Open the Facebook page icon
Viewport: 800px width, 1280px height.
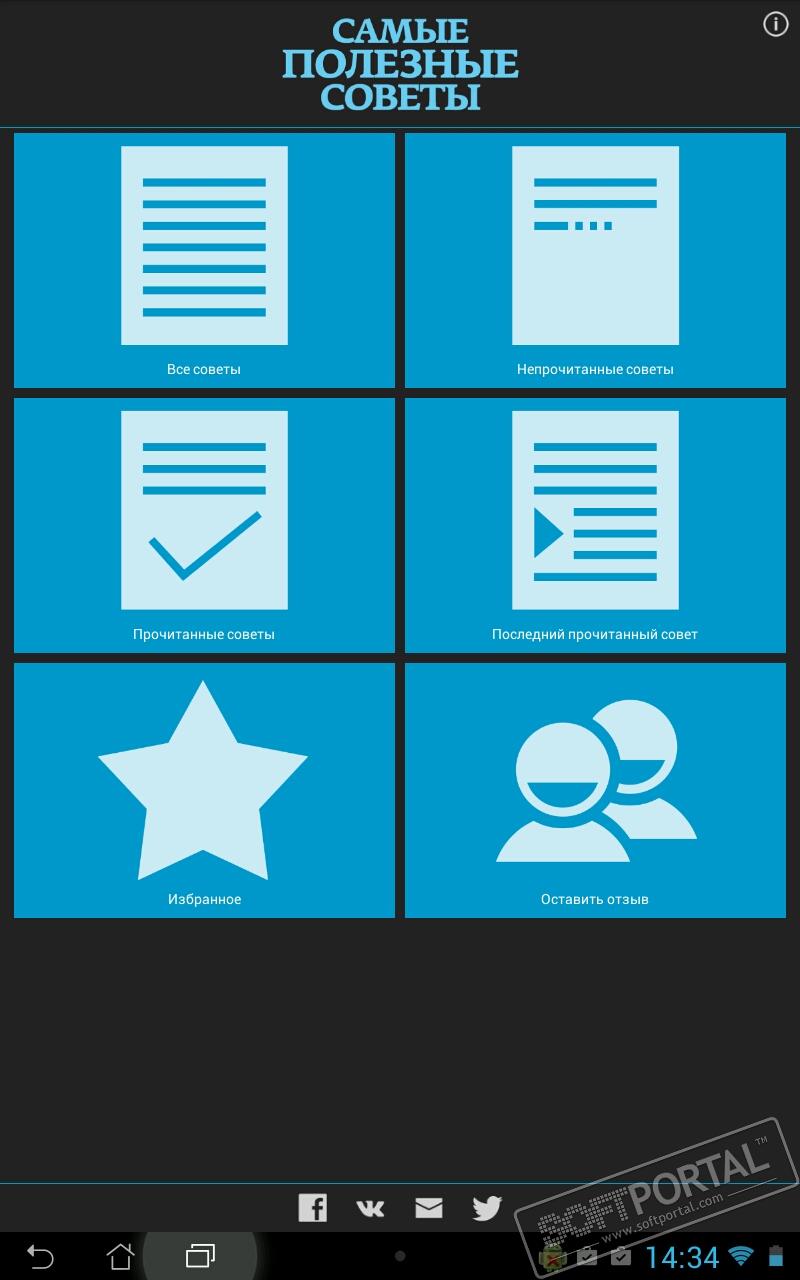pos(313,1208)
